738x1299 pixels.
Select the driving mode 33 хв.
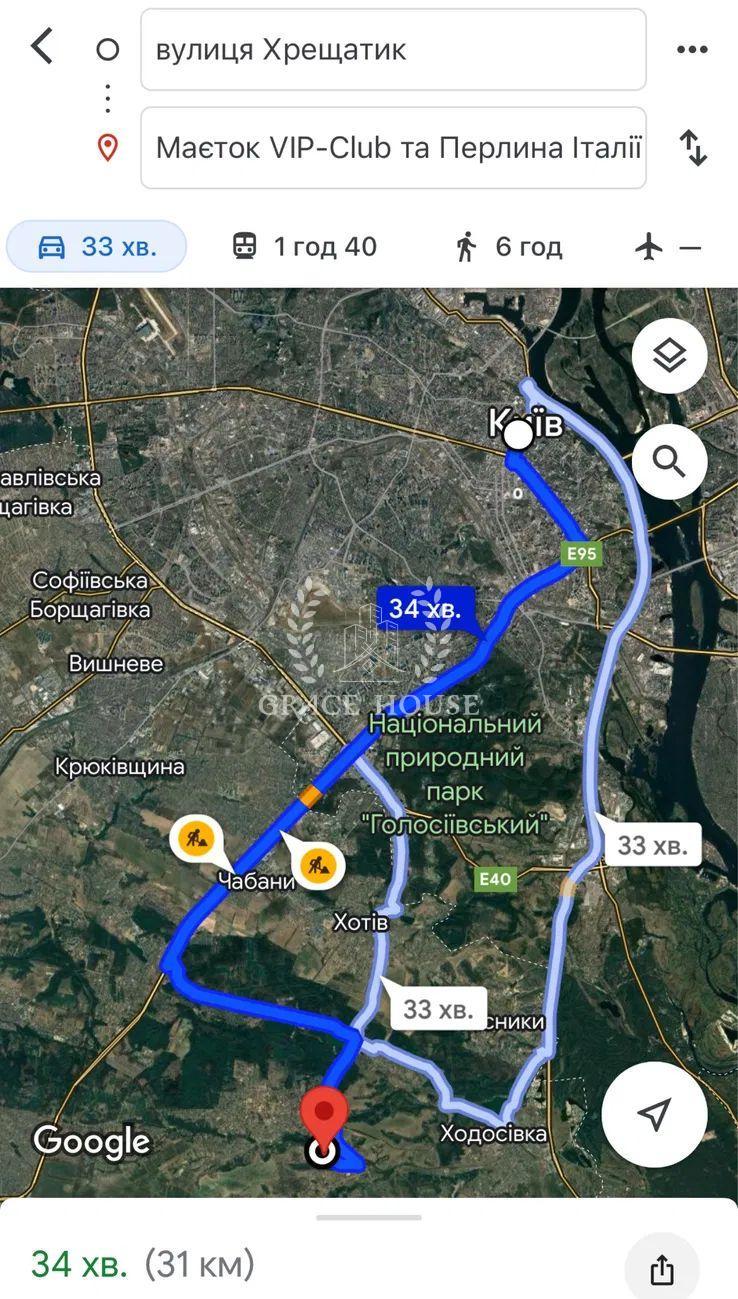pos(97,246)
